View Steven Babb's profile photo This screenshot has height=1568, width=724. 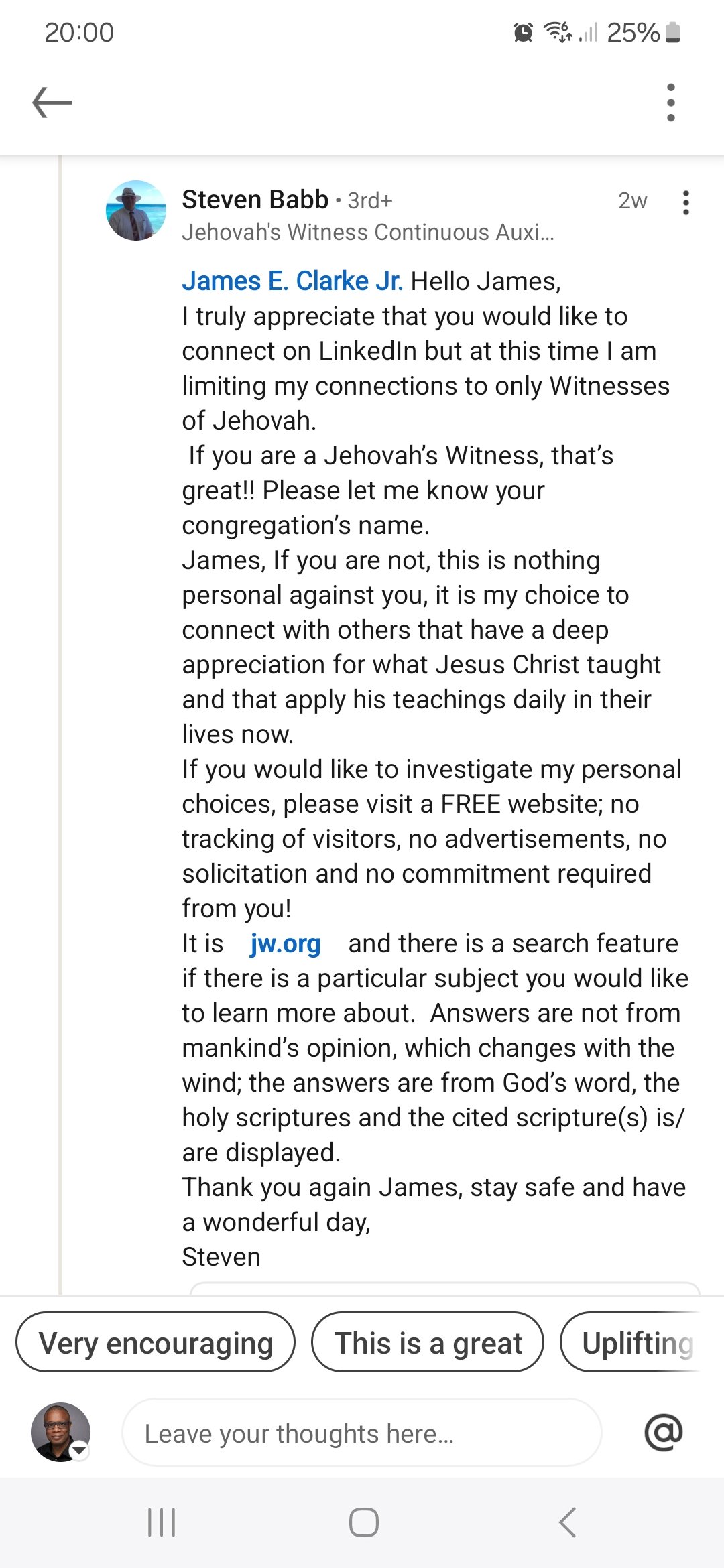coord(136,210)
